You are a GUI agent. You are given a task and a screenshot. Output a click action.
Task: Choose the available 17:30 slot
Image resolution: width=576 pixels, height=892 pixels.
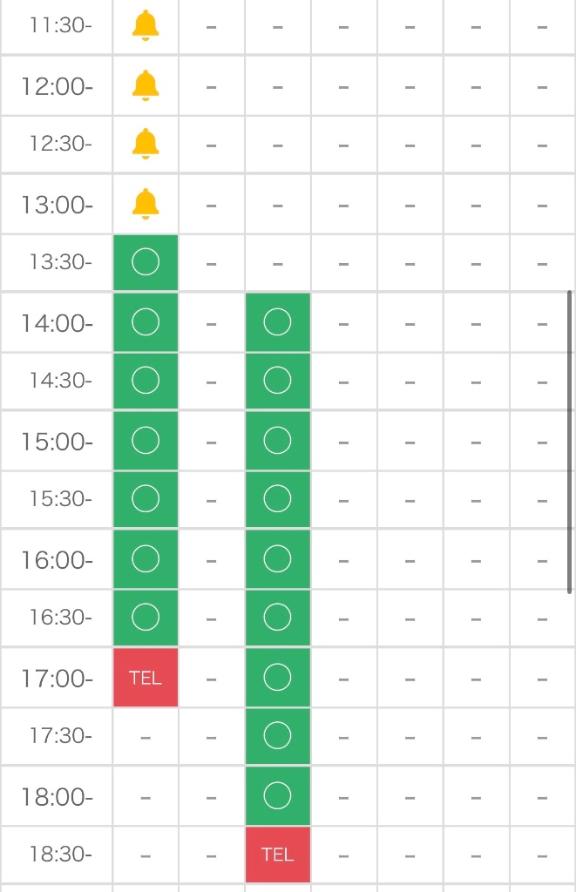coord(277,736)
